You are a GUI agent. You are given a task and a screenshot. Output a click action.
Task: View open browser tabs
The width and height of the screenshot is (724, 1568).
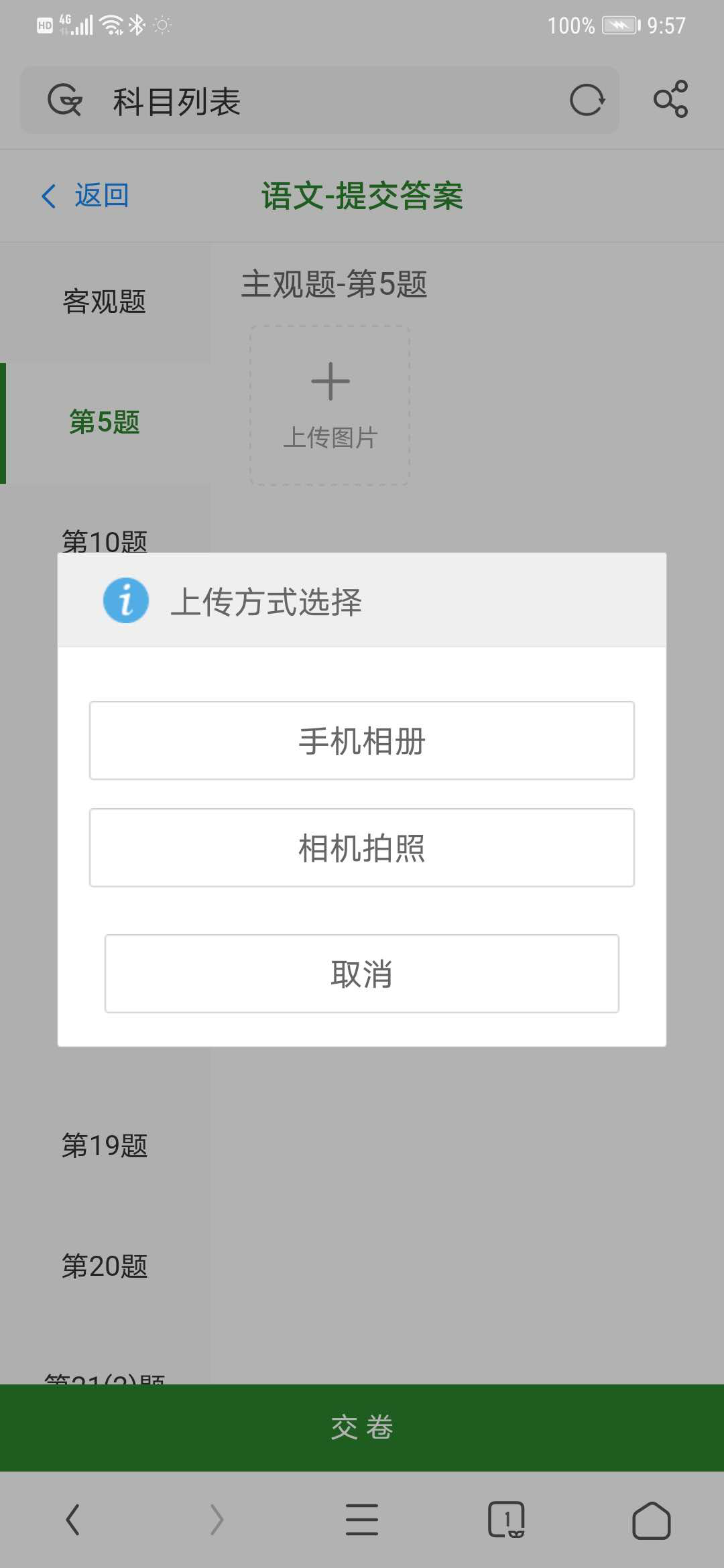pos(506,1520)
